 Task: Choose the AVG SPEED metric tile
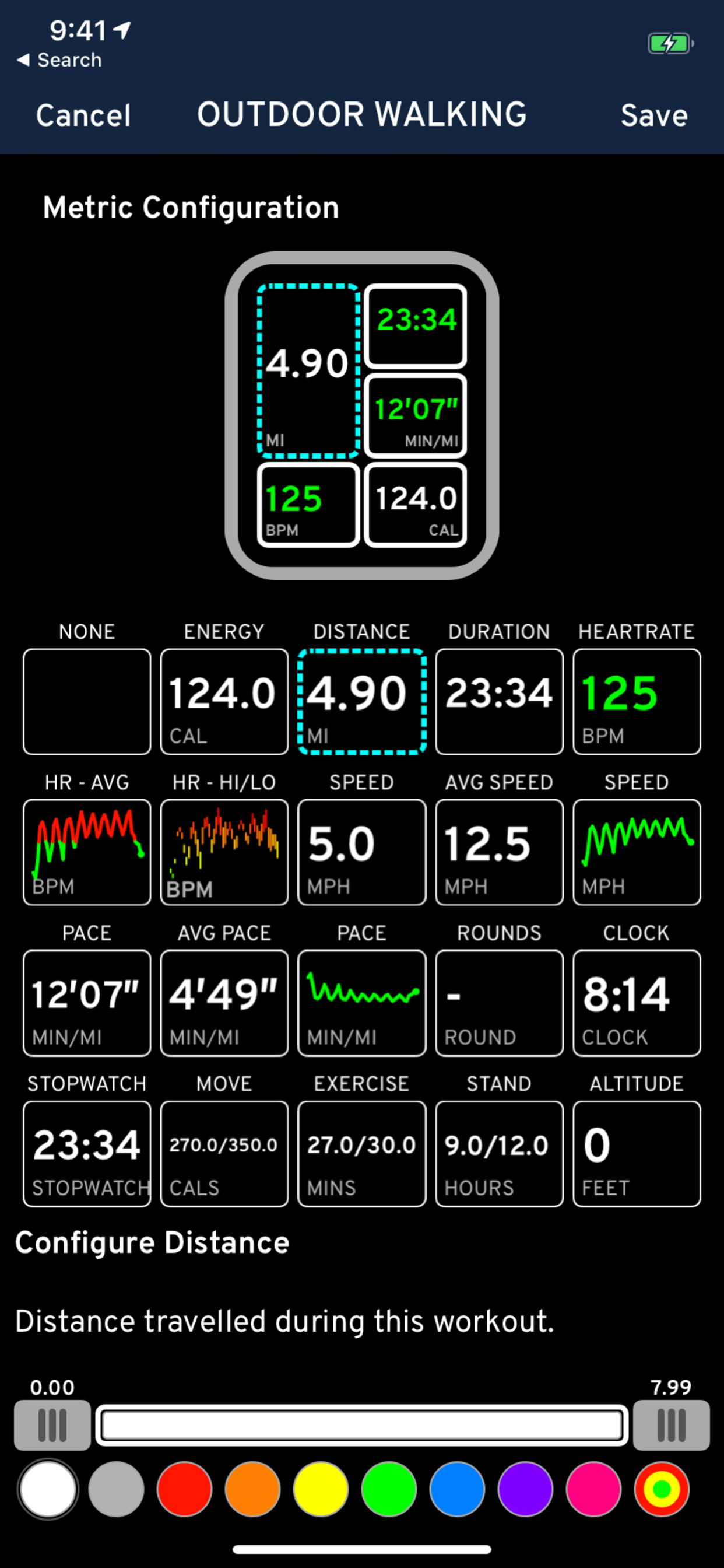tap(499, 852)
